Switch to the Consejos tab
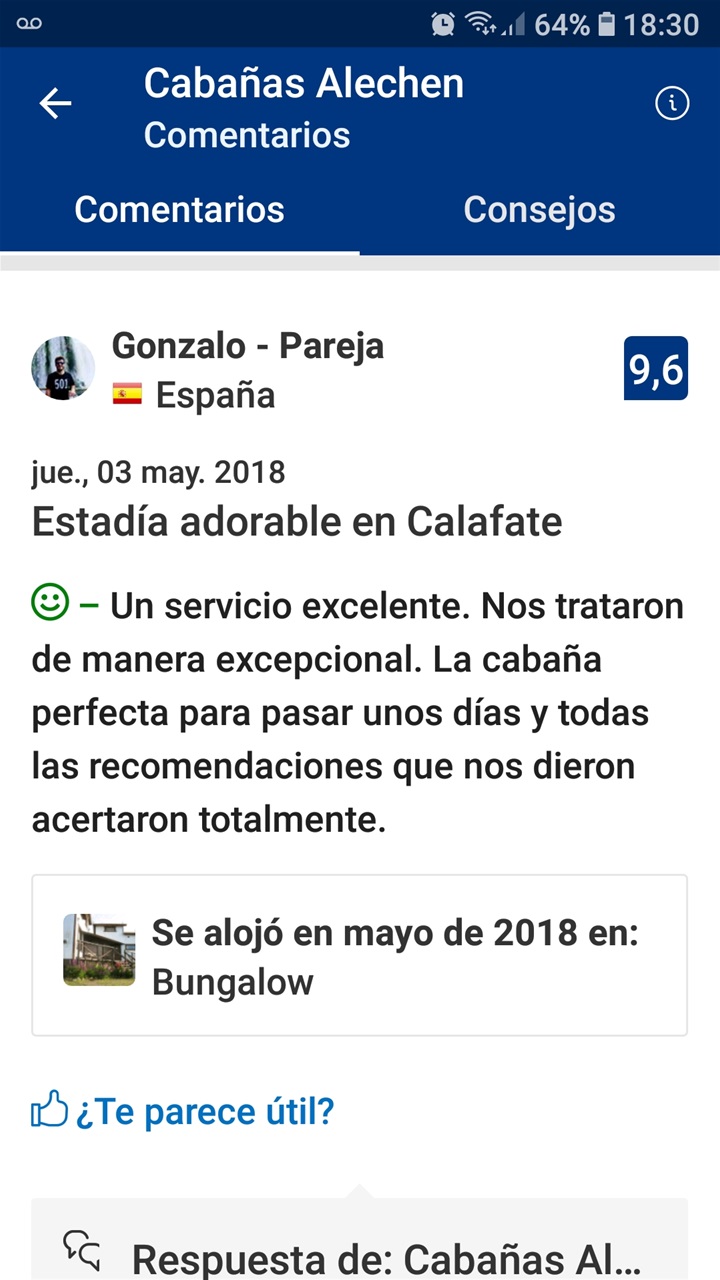720x1280 pixels. click(539, 210)
